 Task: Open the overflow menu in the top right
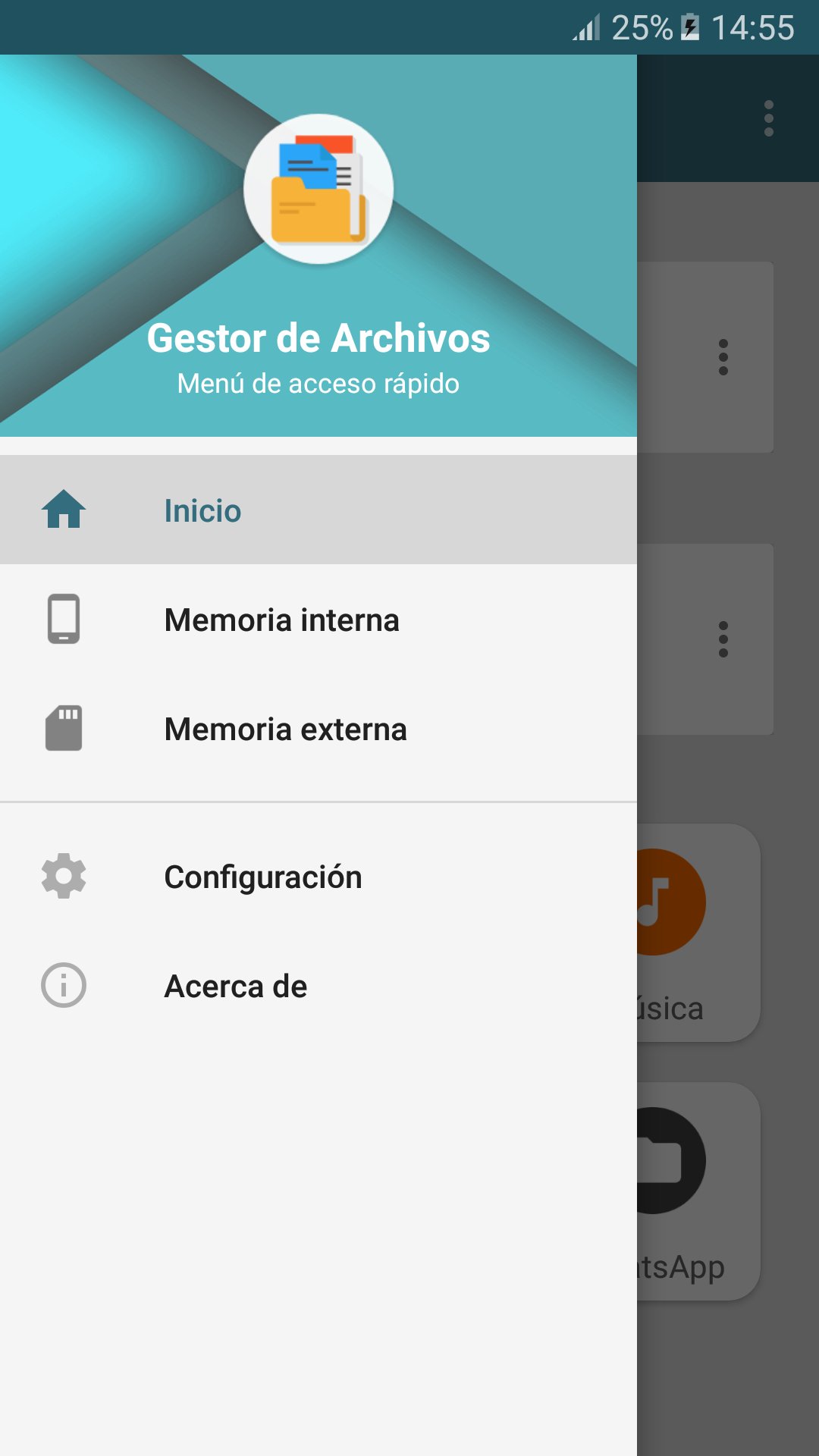[769, 118]
